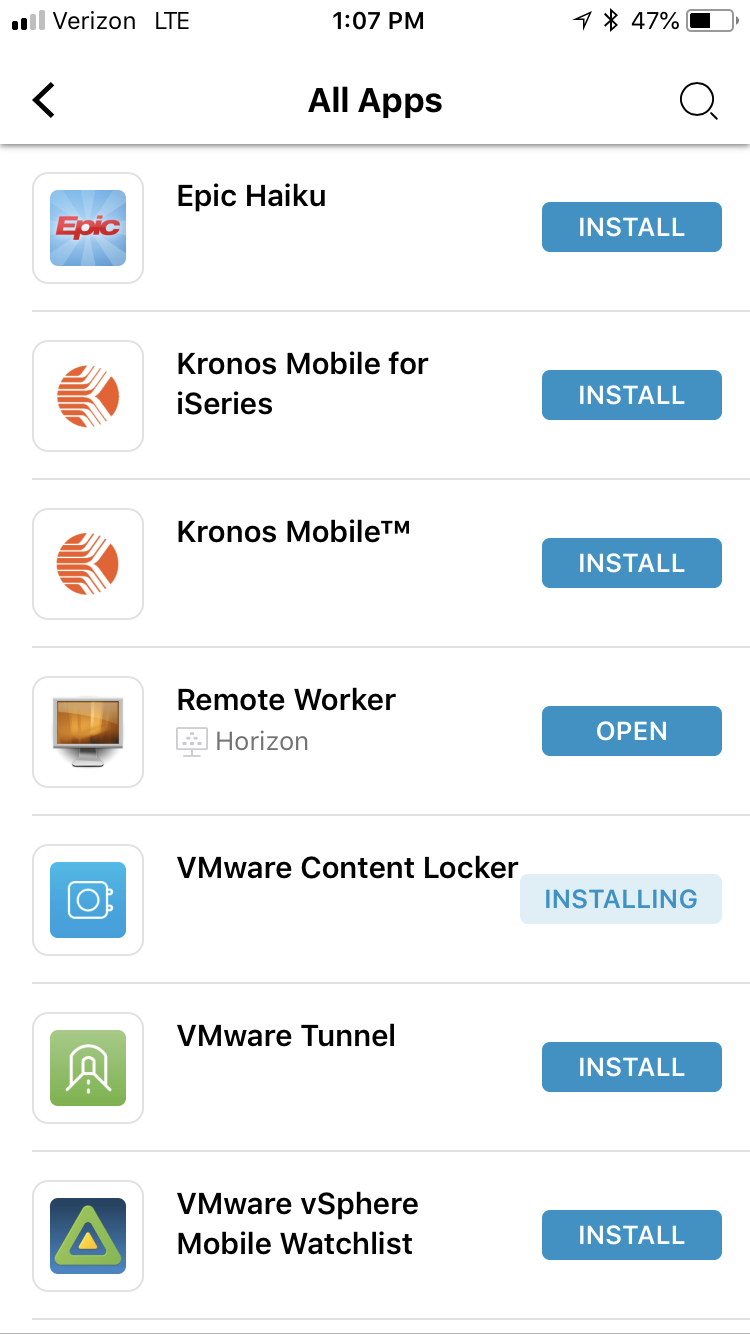Install Kronos Mobile for iSeries
The image size is (750, 1334).
[x=631, y=395]
